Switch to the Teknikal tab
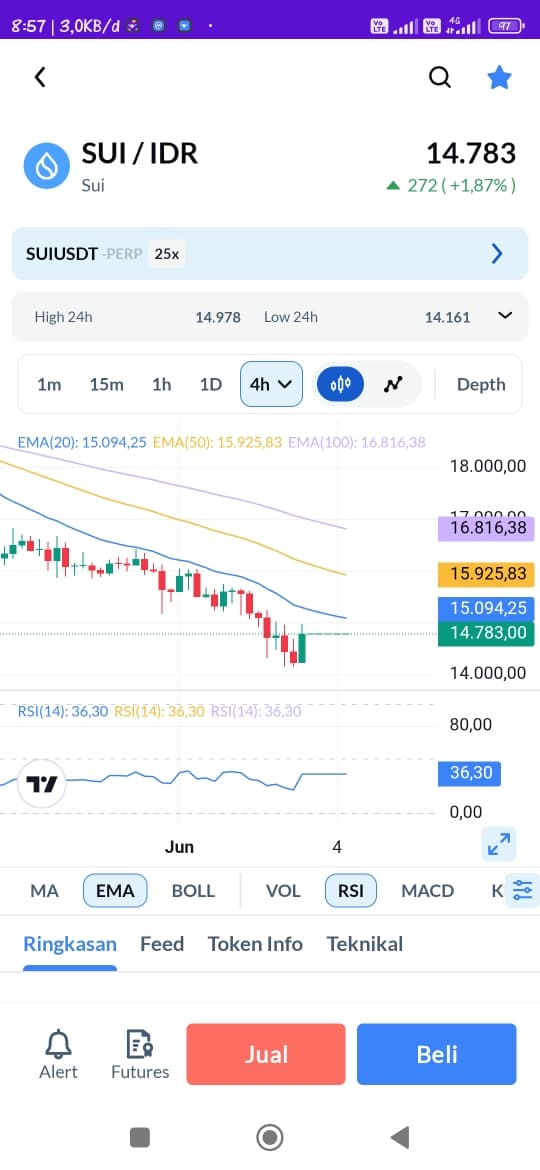The image size is (540, 1170). tap(365, 944)
